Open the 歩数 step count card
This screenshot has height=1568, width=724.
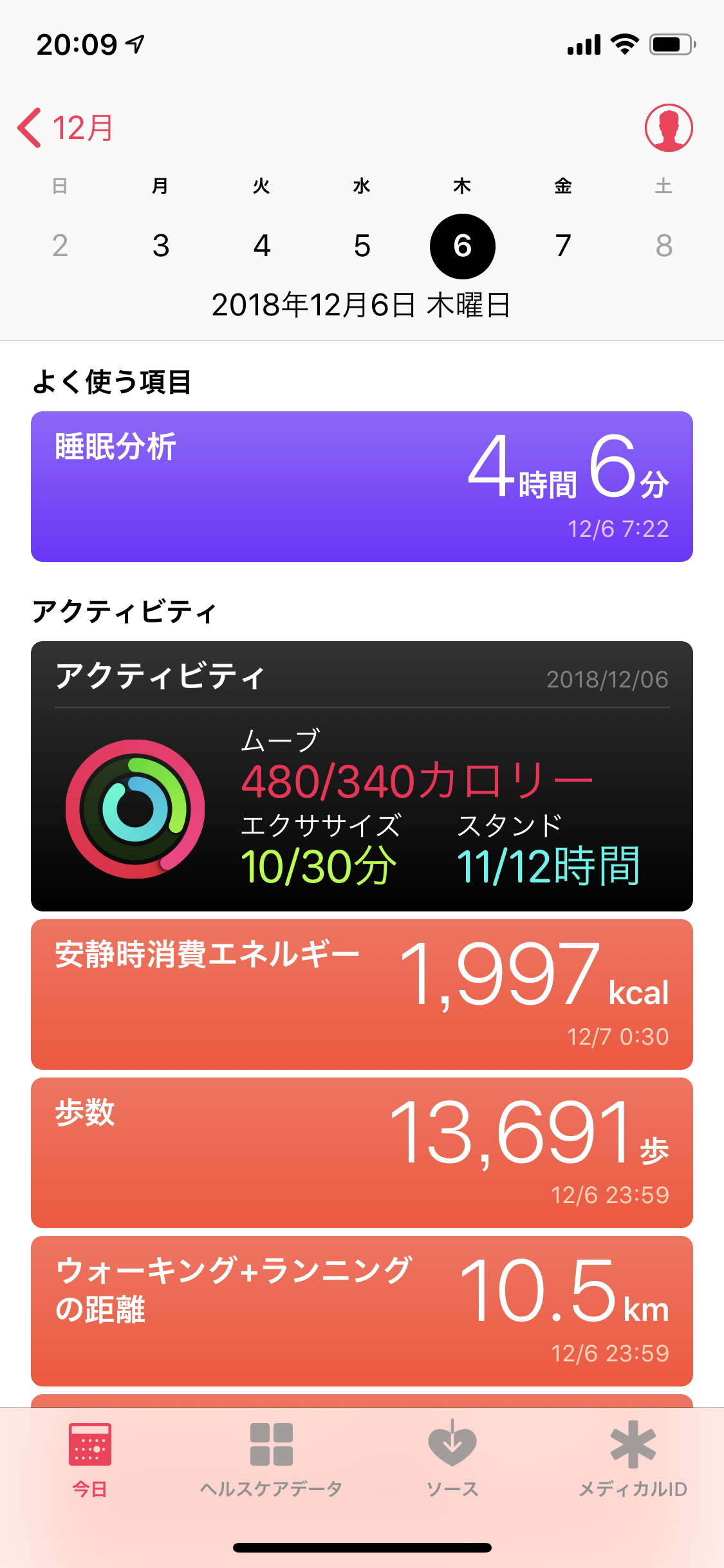click(x=362, y=1153)
